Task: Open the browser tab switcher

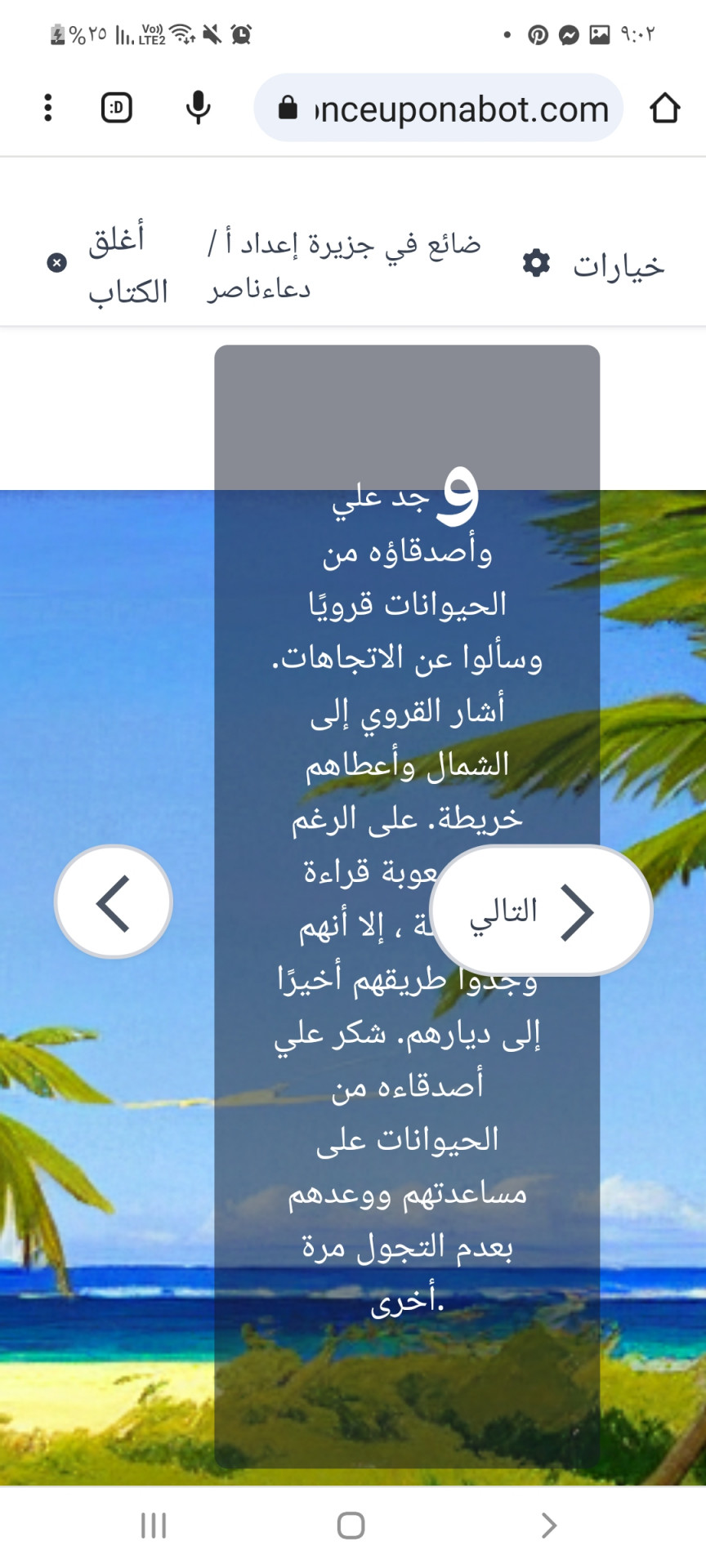Action: tap(117, 108)
